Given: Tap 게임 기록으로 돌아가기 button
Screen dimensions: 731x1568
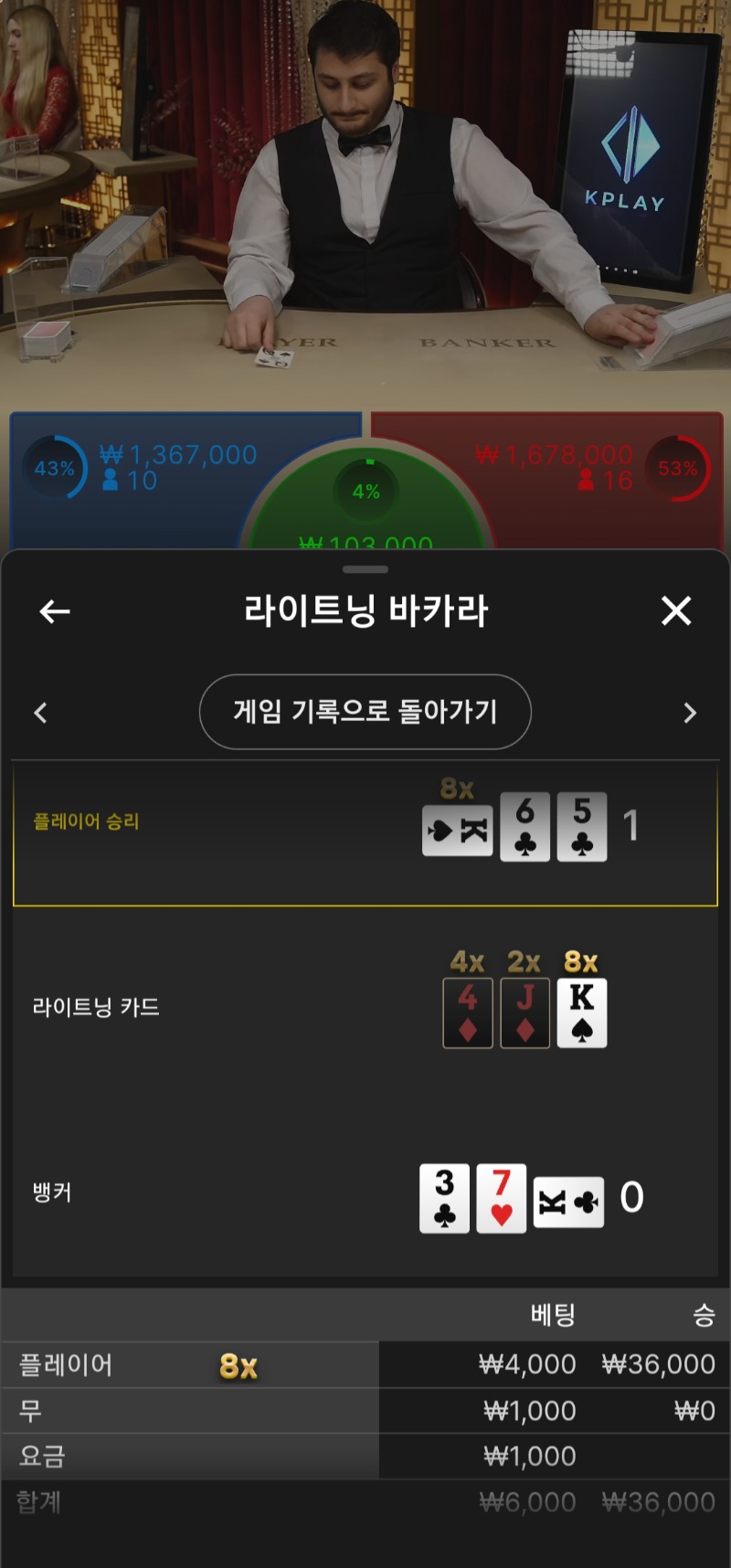Looking at the screenshot, I should coord(365,712).
